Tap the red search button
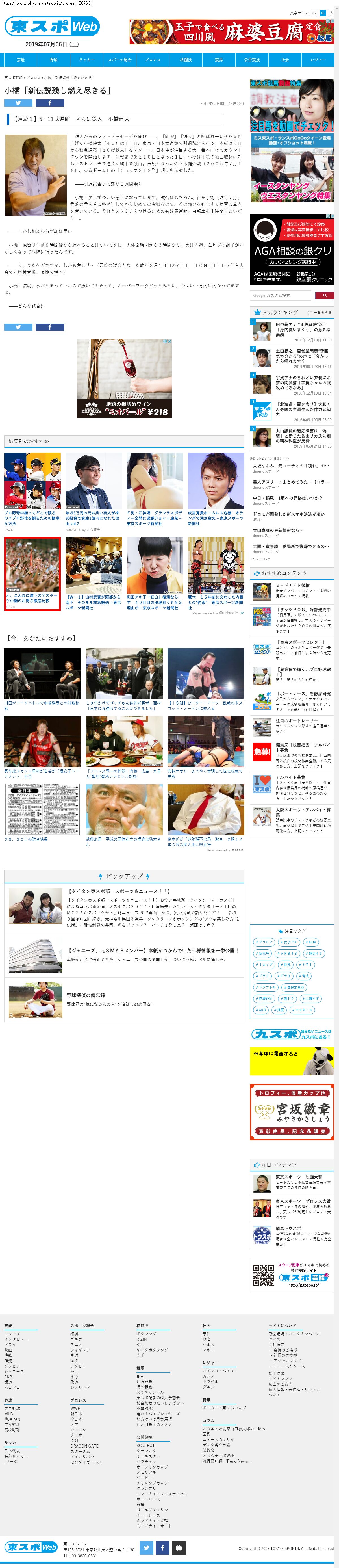Screen dimensions: 339x1568 [x=324, y=295]
